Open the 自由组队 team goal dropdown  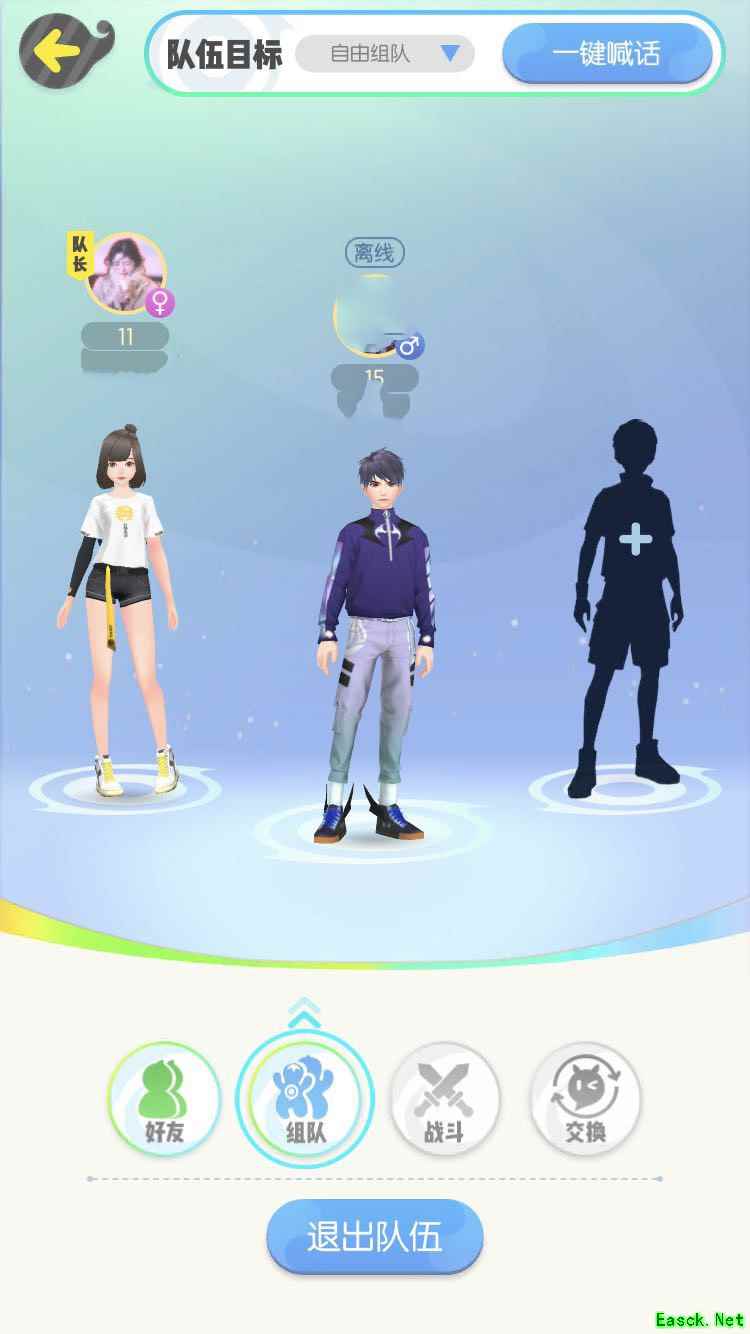tap(385, 53)
